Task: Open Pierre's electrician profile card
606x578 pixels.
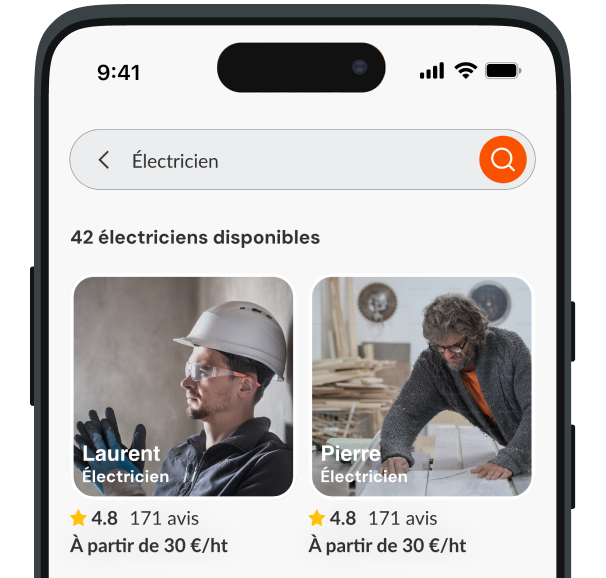Action: tap(422, 386)
